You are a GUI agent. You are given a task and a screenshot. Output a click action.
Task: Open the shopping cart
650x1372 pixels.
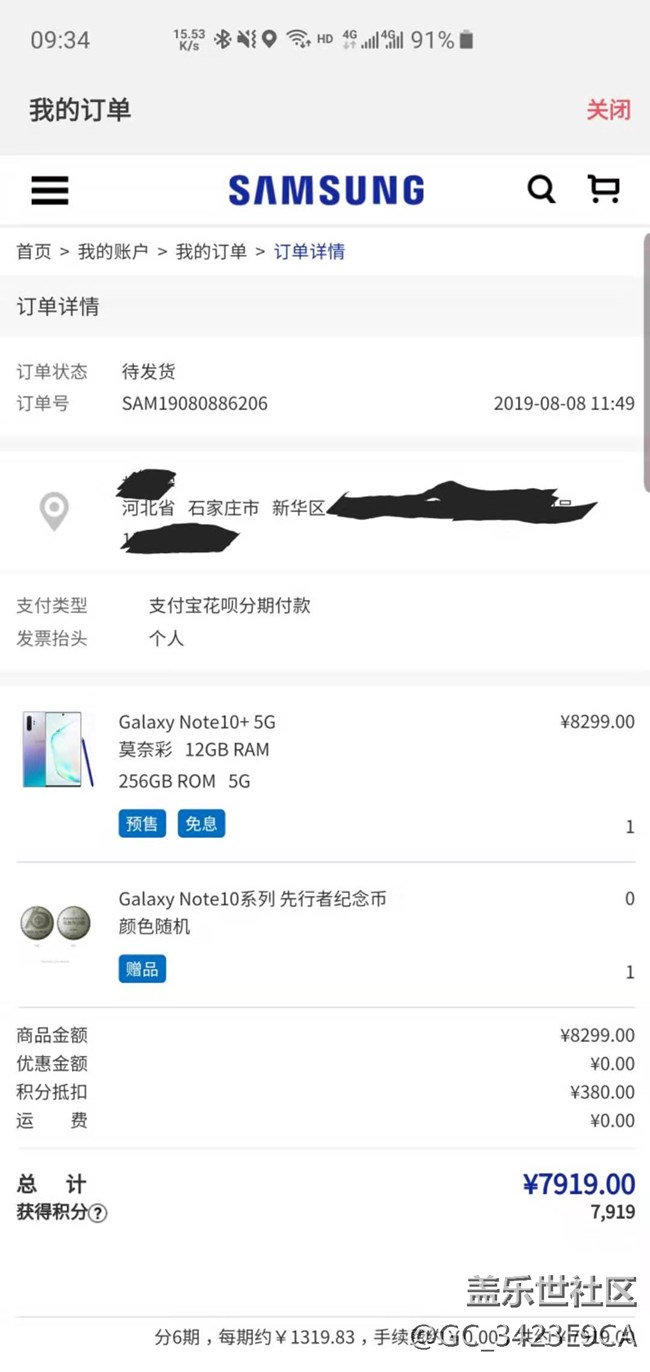(x=604, y=189)
